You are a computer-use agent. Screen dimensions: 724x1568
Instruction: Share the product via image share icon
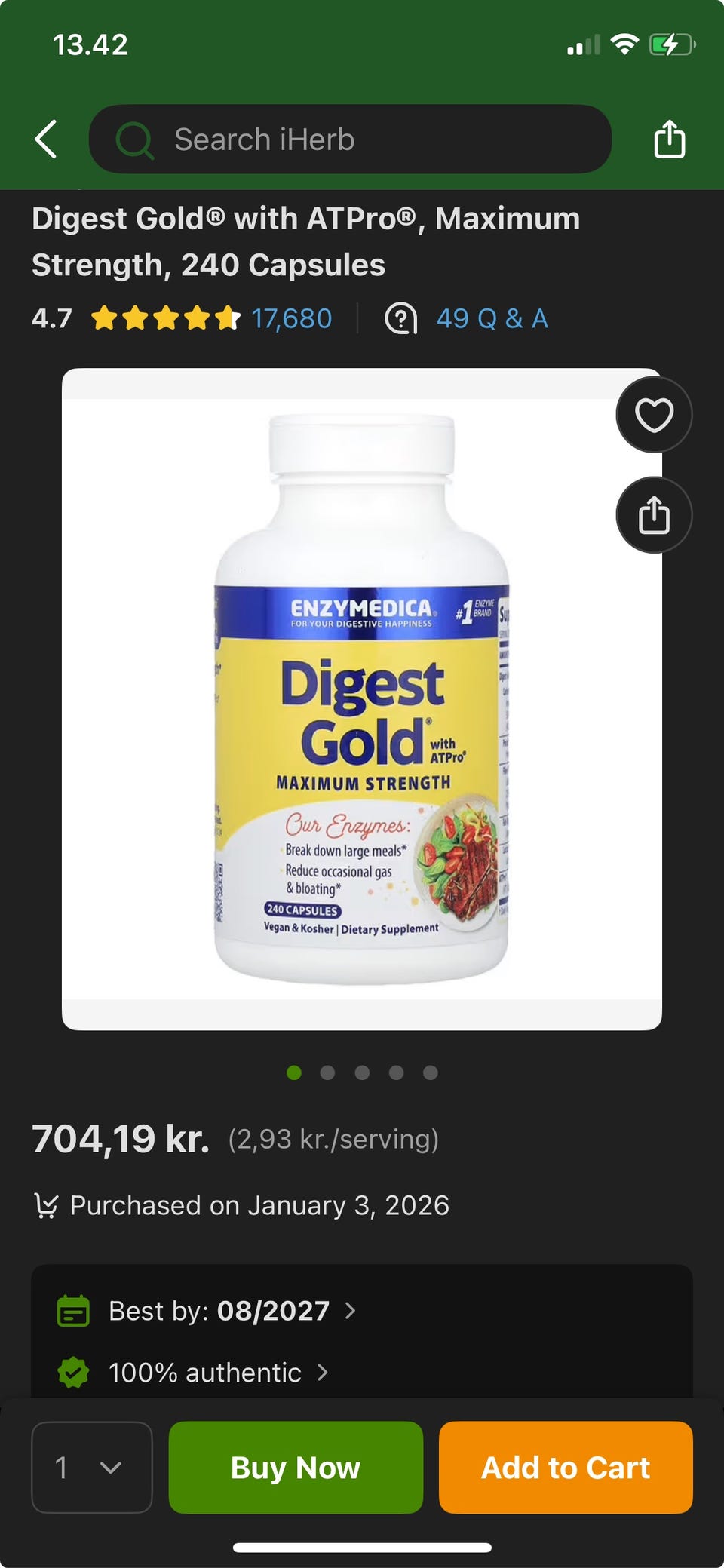coord(653,515)
